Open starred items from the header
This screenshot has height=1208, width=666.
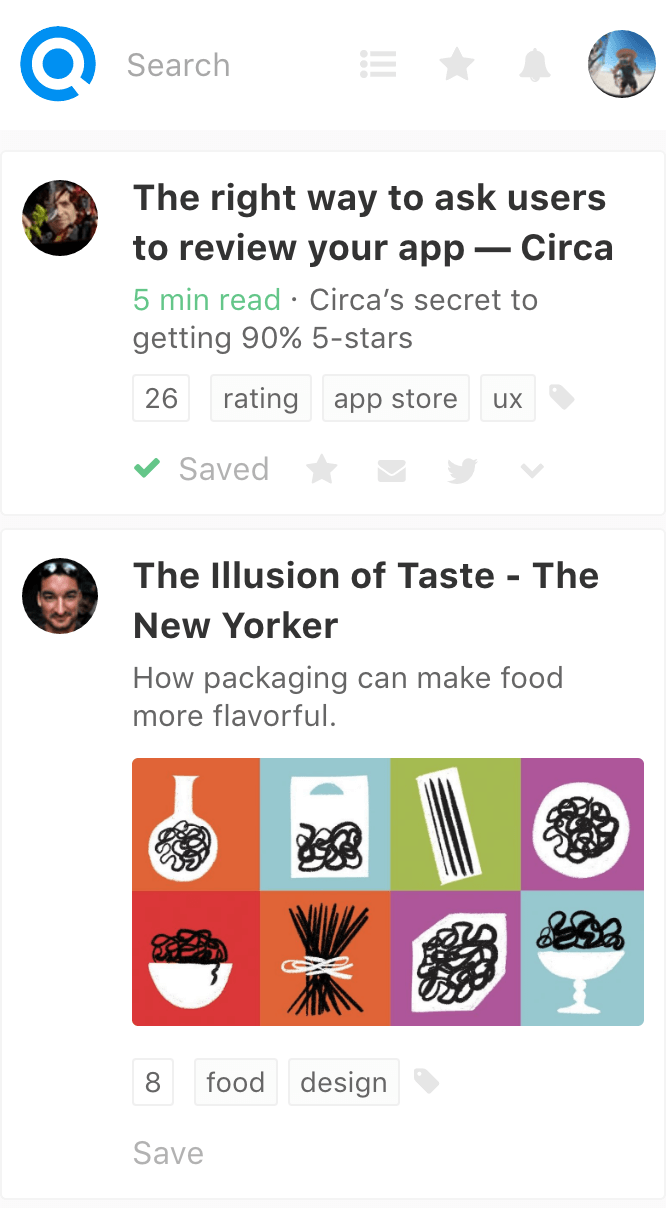(x=457, y=65)
